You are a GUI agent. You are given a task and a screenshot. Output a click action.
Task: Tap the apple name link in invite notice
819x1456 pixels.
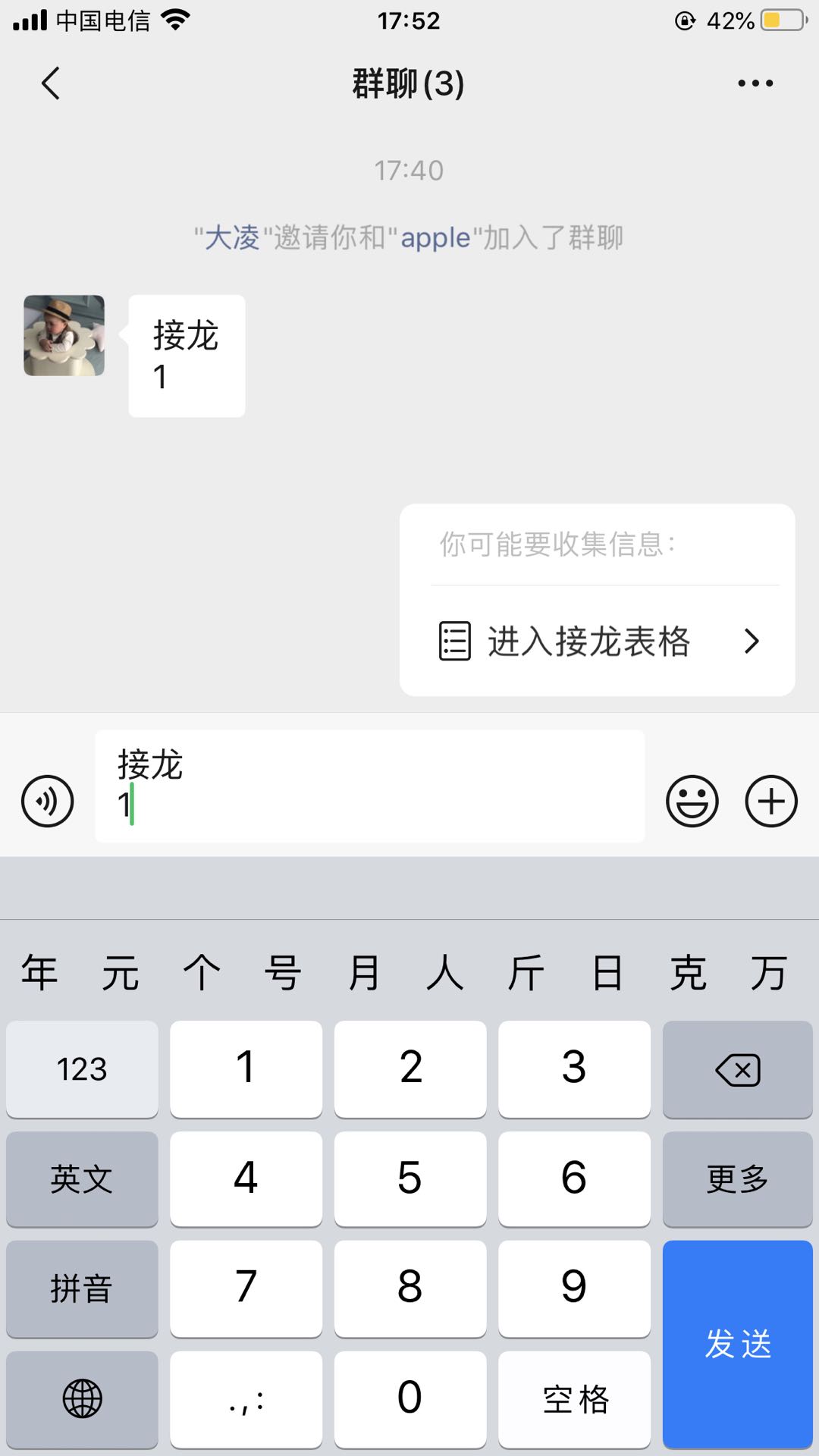pyautogui.click(x=435, y=238)
